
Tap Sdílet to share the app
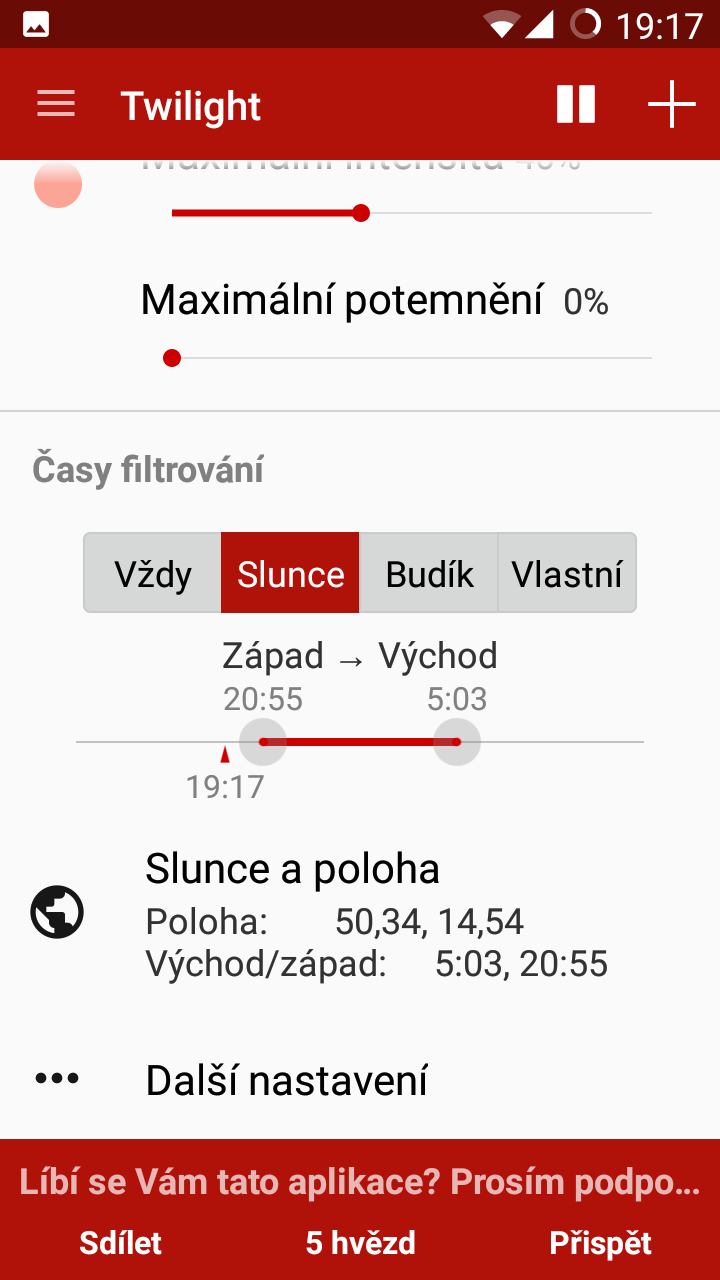[120, 1243]
